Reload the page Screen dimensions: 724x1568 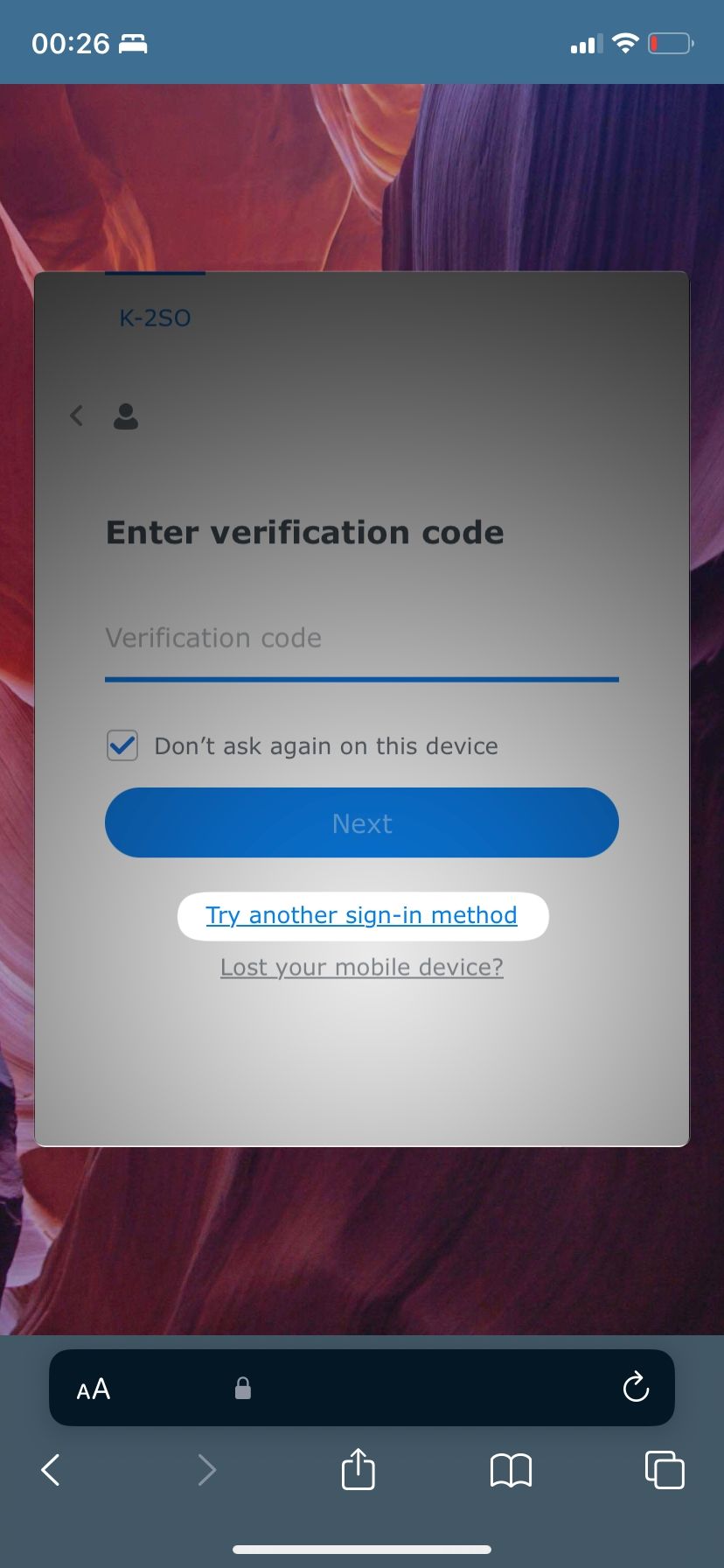tap(636, 1388)
